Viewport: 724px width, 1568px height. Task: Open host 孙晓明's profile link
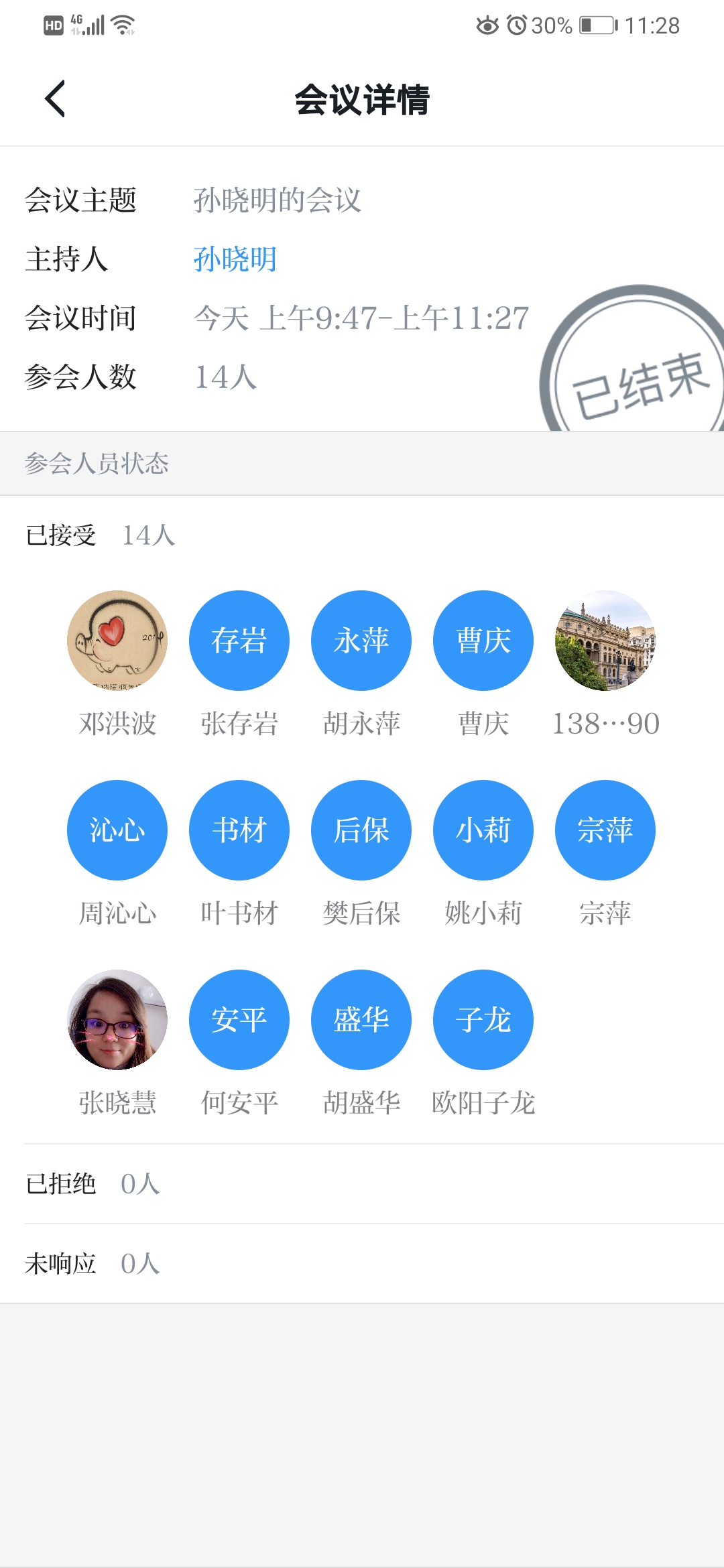tap(235, 259)
